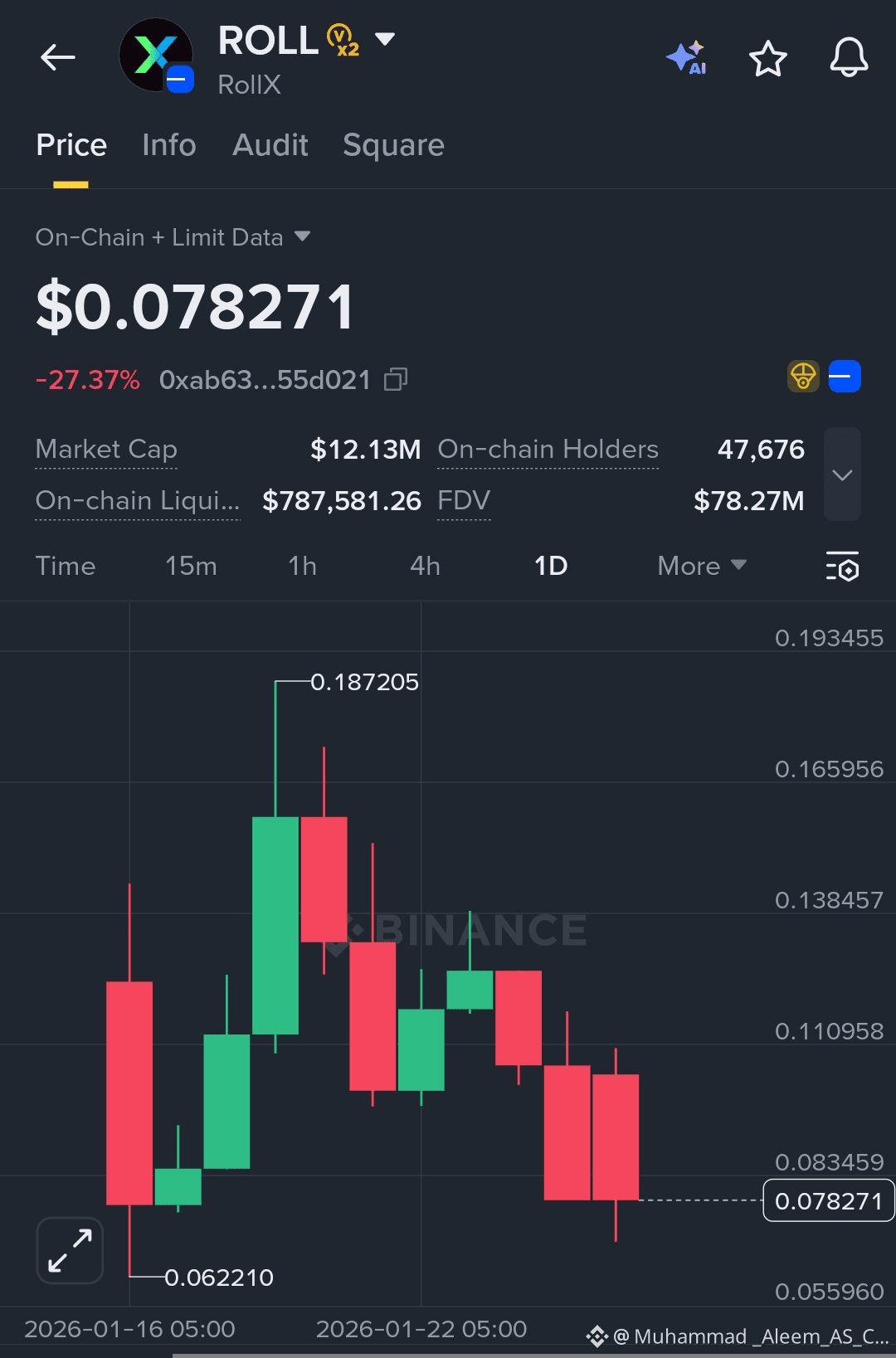Switch chart interval to 4h

(x=425, y=566)
